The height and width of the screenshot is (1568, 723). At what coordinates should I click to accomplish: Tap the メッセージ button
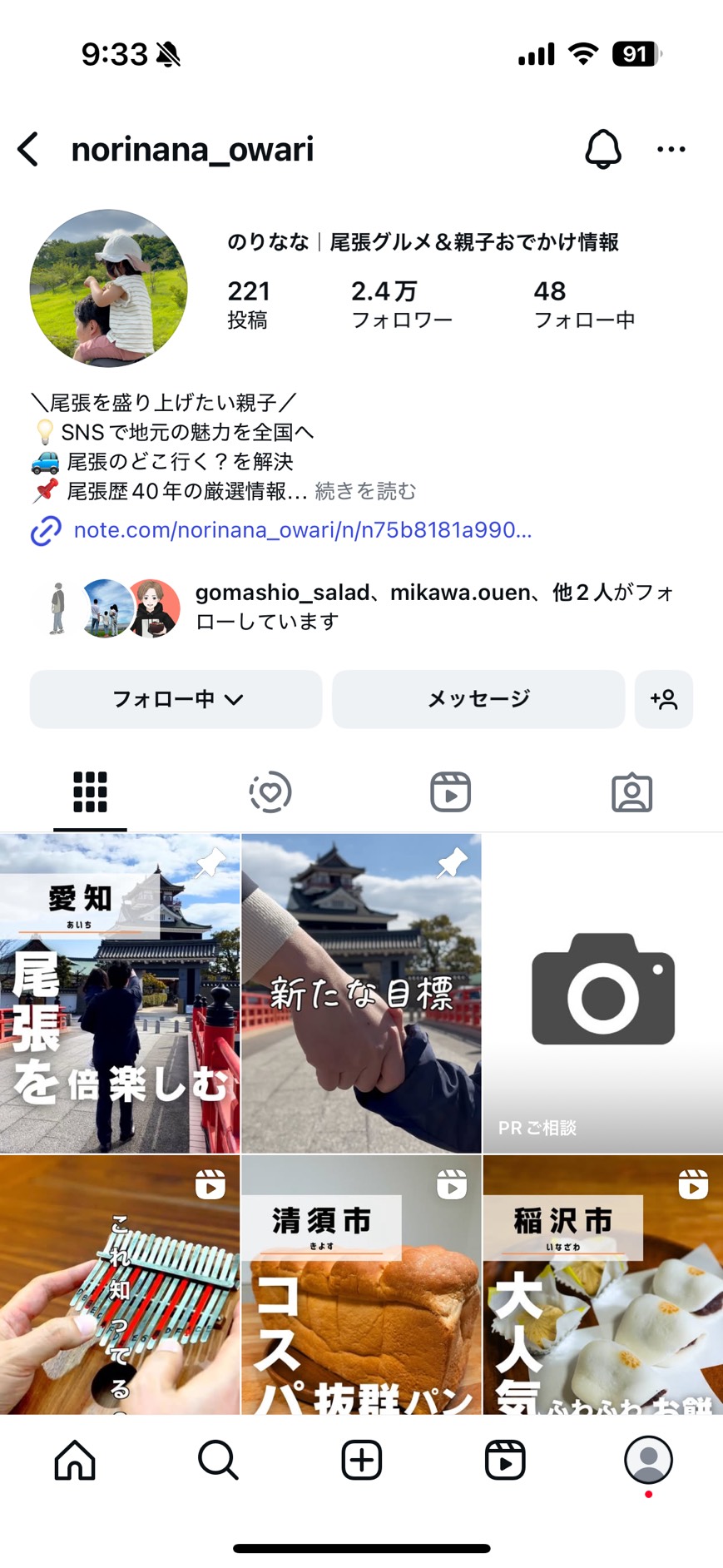pos(478,699)
